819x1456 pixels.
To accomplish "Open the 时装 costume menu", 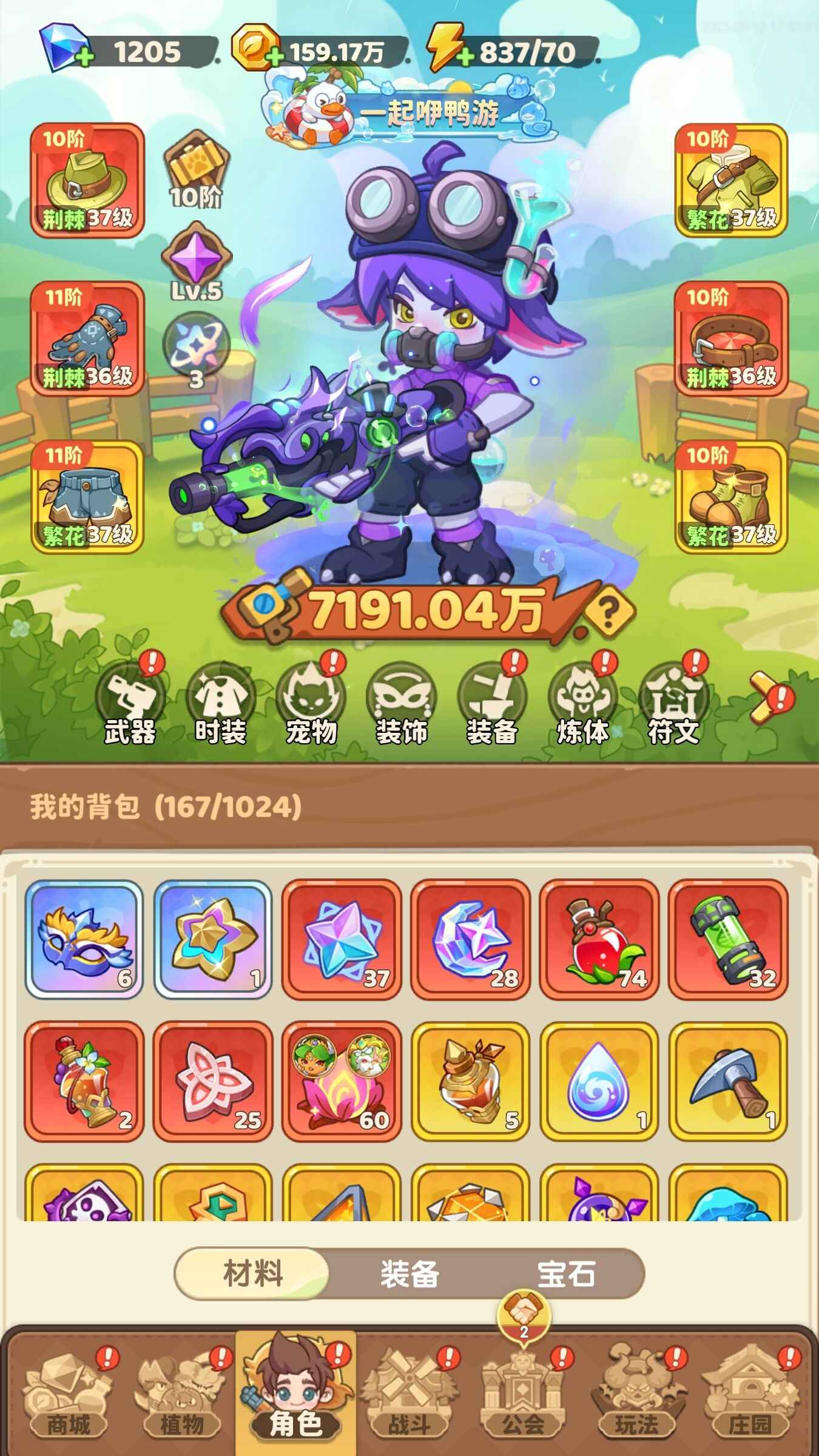I will [x=220, y=704].
